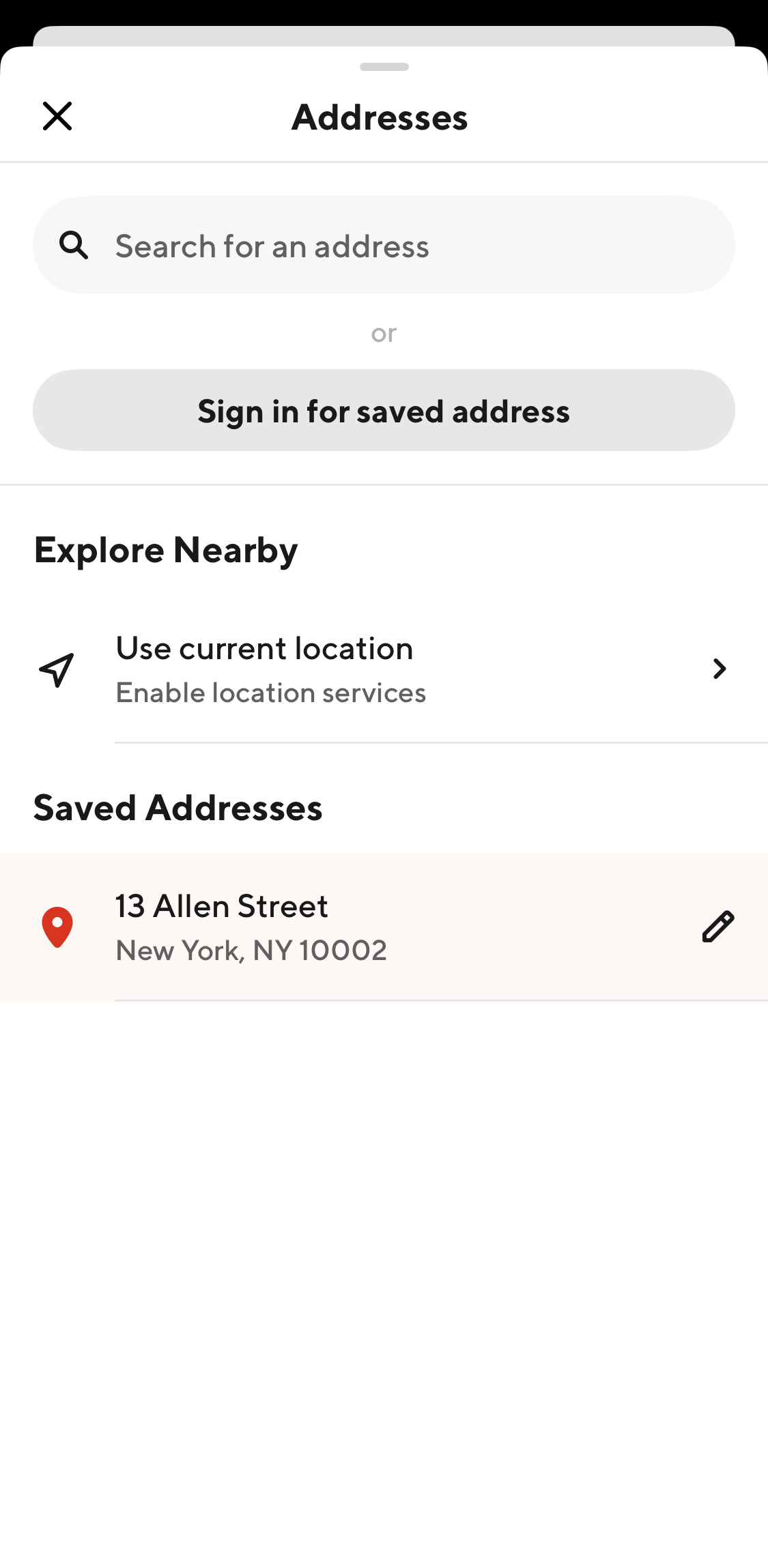
Task: Open the Addresses header title
Action: (x=380, y=116)
